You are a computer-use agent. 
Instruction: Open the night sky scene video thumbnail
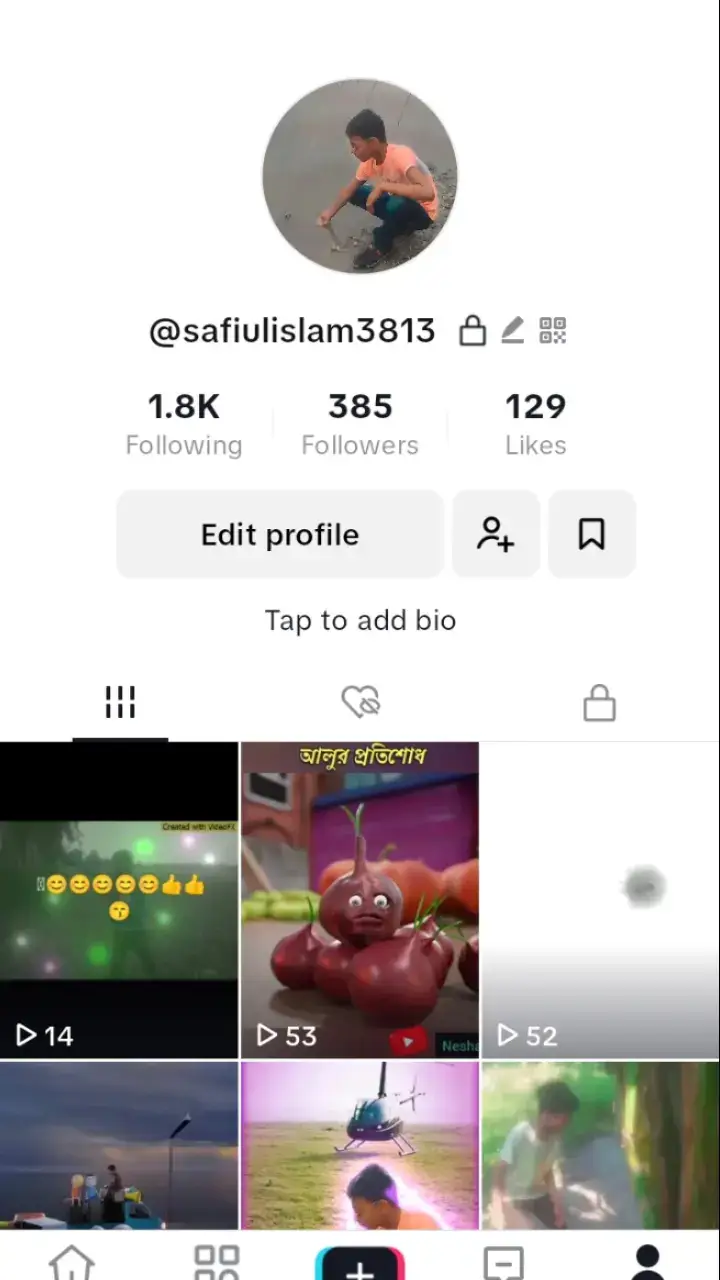click(119, 1145)
